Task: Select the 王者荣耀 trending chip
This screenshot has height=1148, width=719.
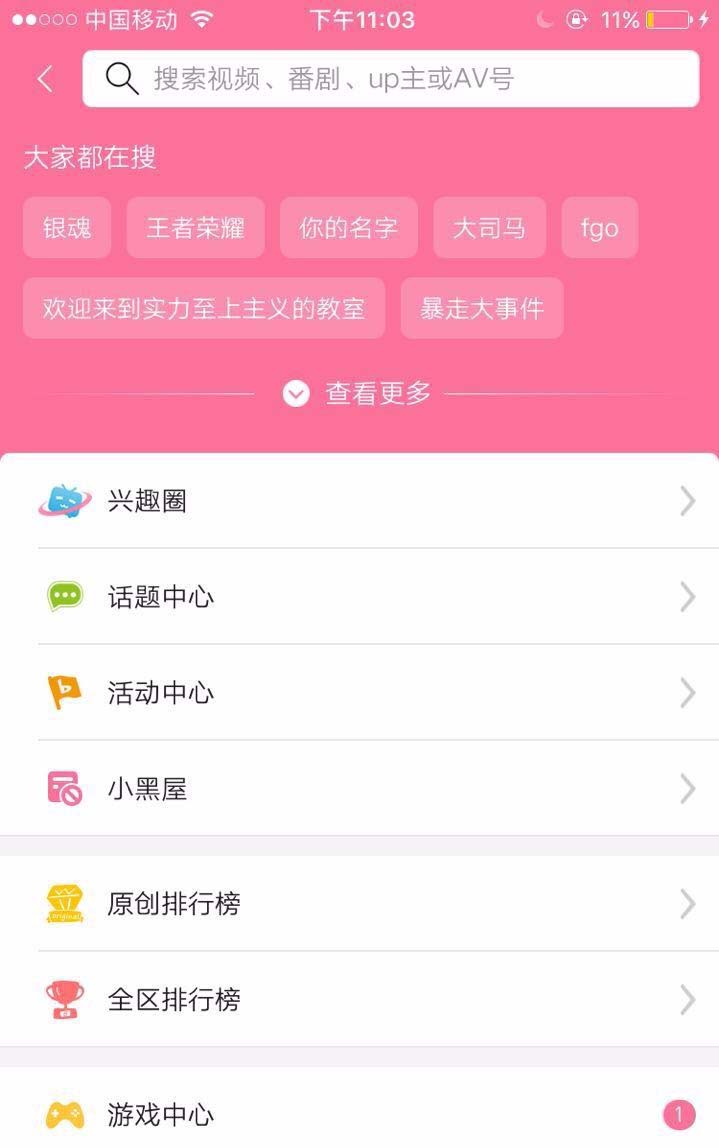Action: (195, 228)
